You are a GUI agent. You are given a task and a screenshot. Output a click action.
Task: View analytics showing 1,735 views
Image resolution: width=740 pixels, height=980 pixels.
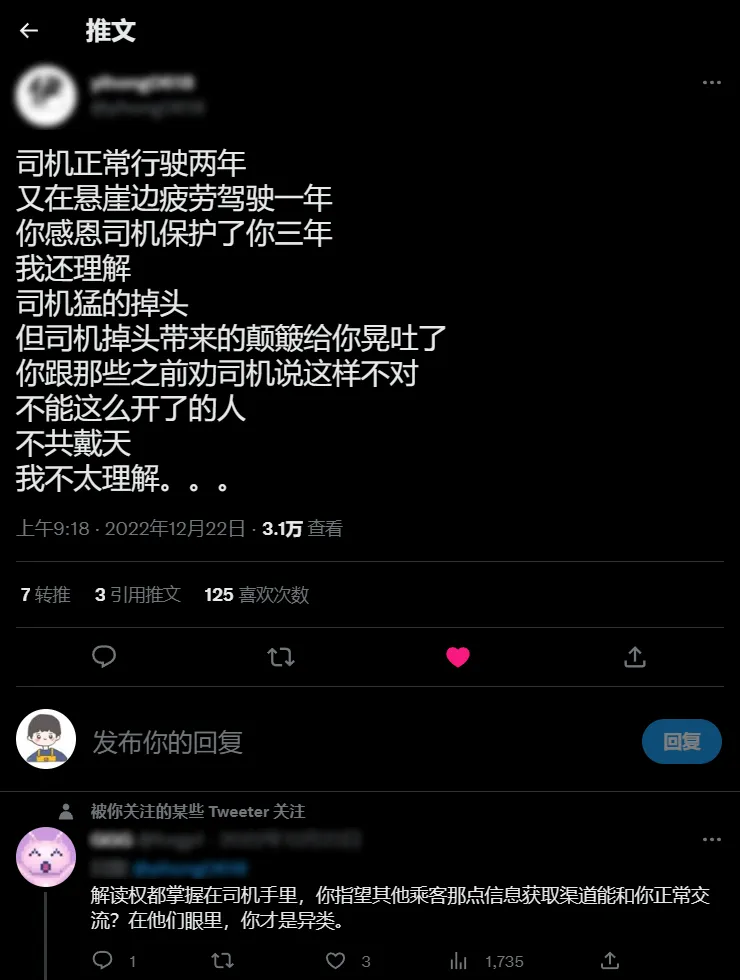pyautogui.click(x=459, y=960)
